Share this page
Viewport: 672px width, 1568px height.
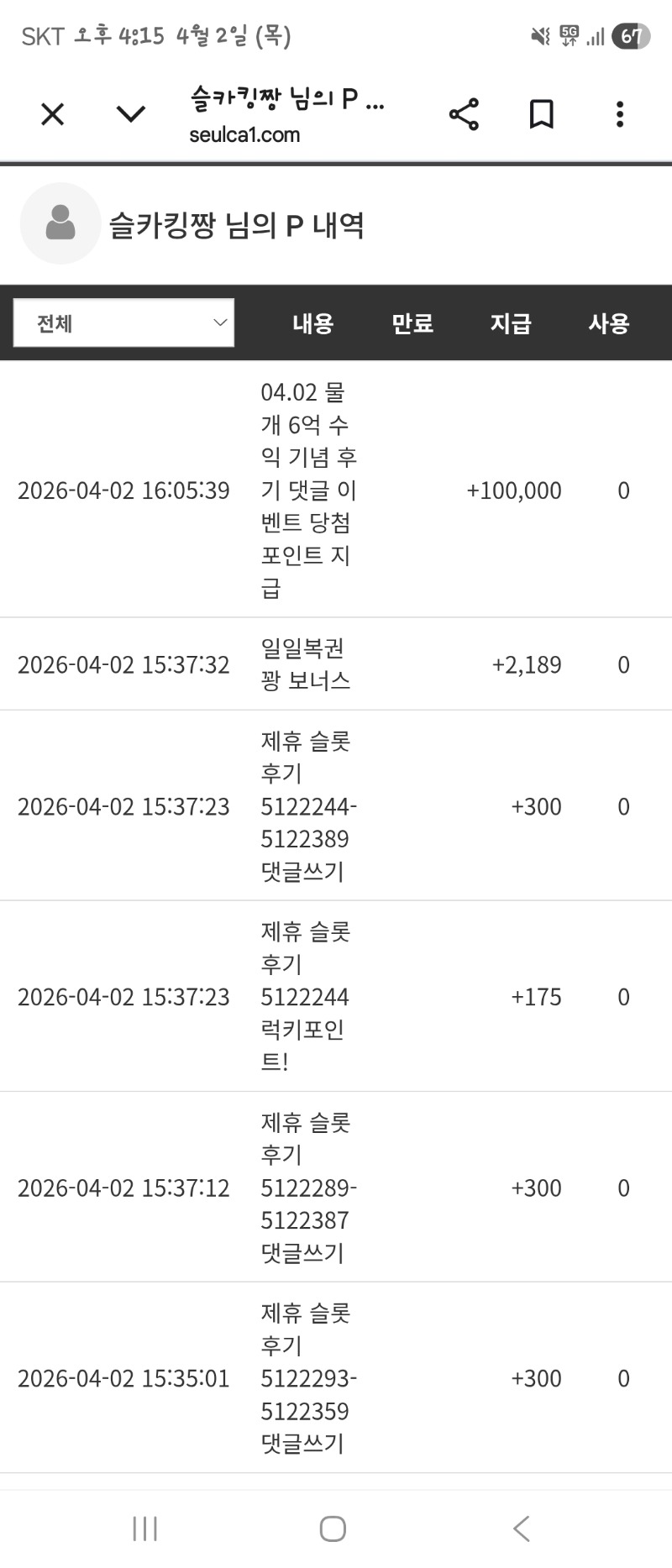464,114
